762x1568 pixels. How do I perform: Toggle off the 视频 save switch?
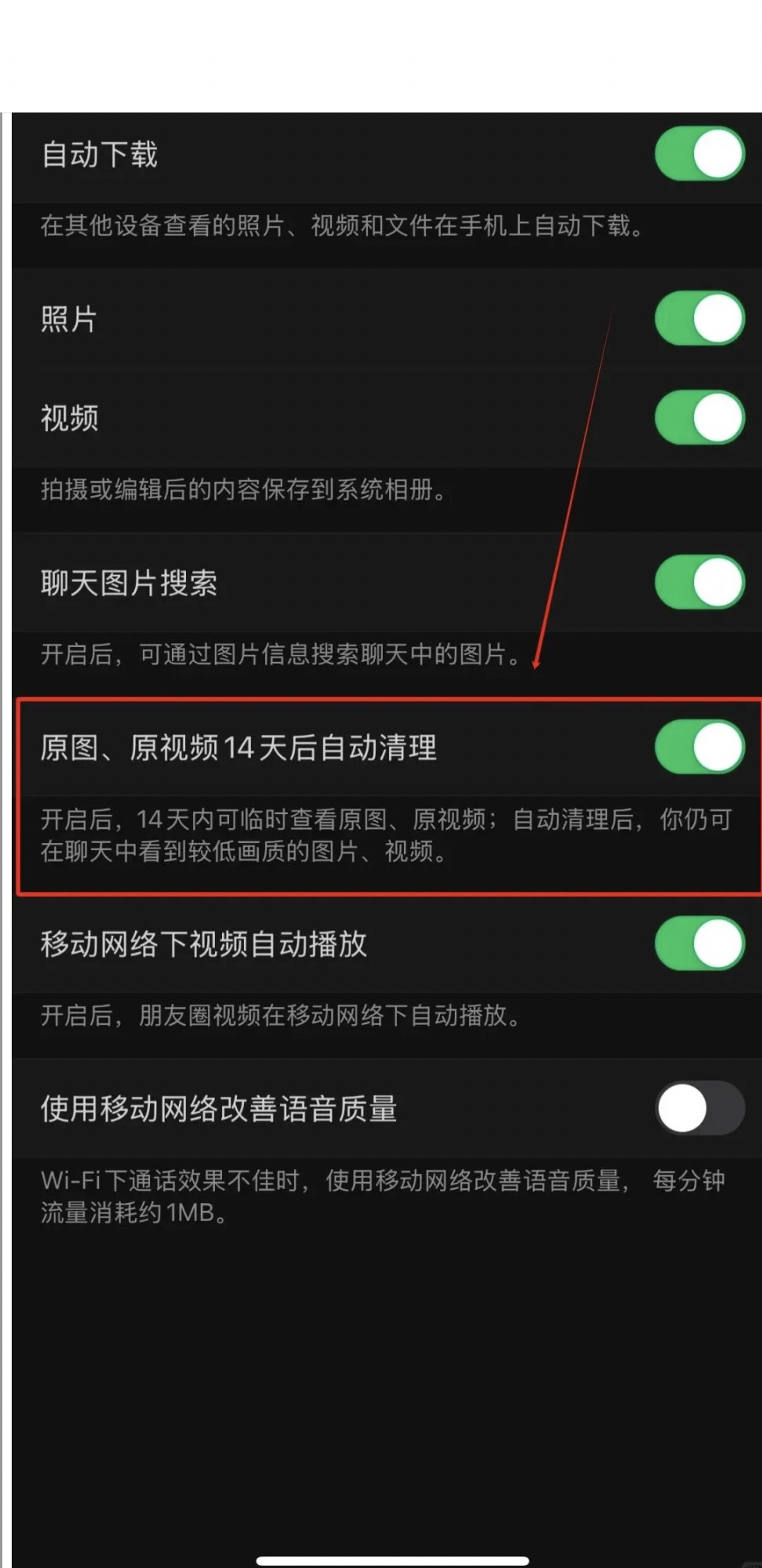[x=699, y=417]
